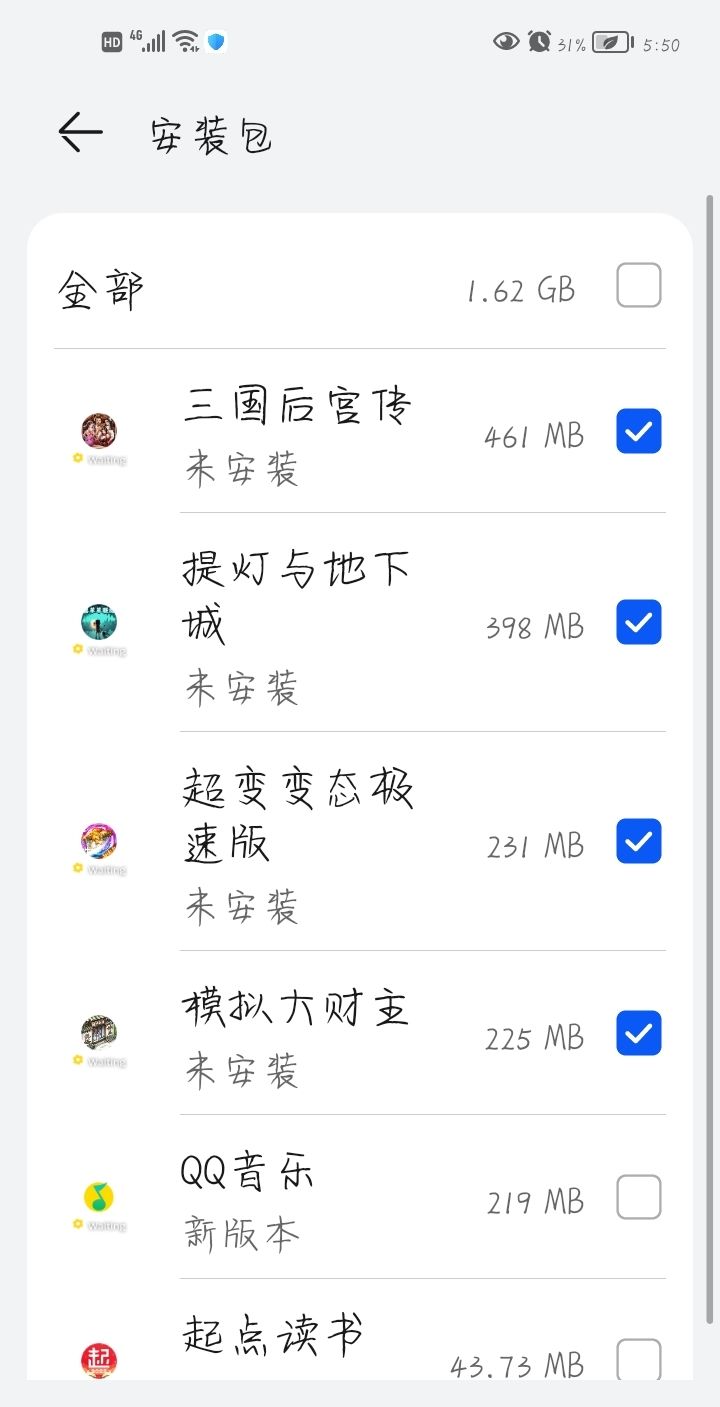Untick the 超变变态极速版 checkbox
Image resolution: width=720 pixels, height=1407 pixels.
coord(638,841)
